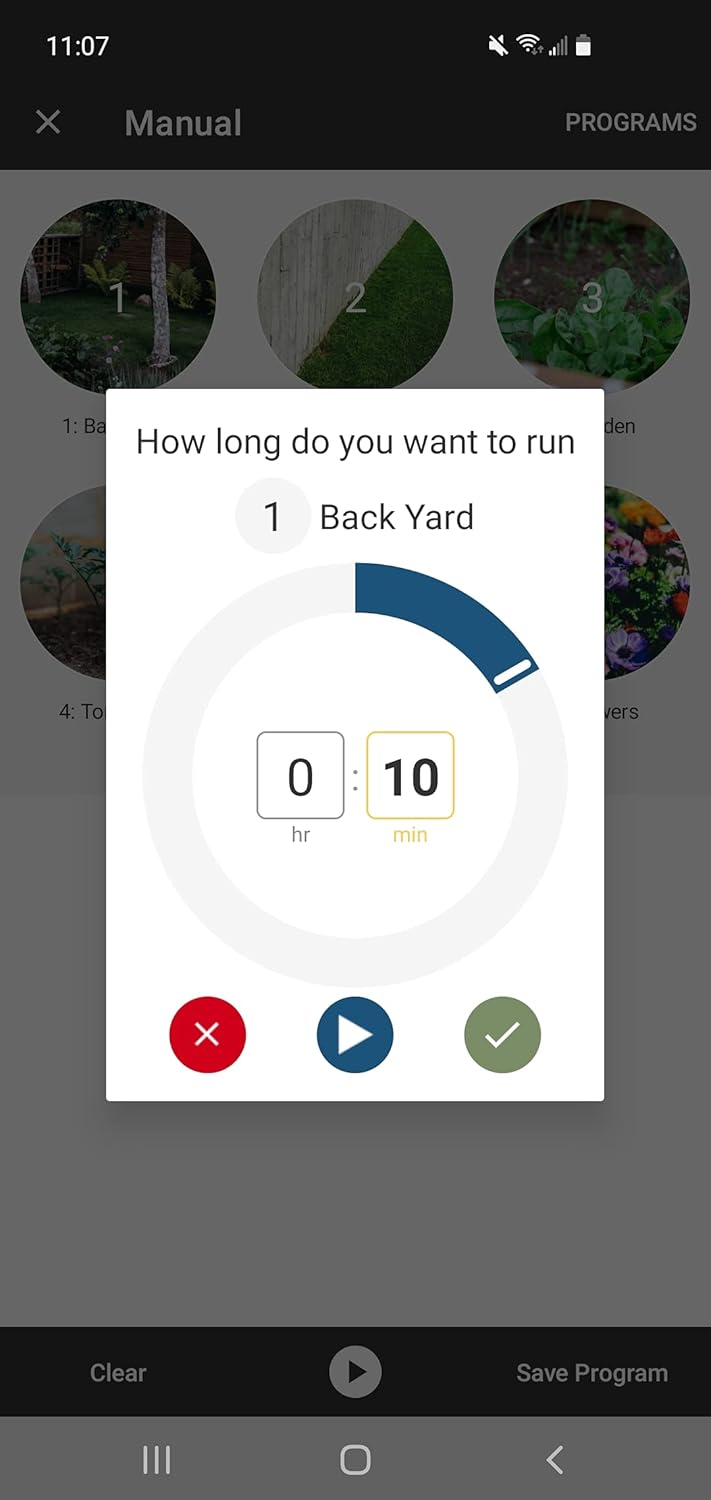
Task: Start watering Back Yard with the blue play button
Action: coord(355,1034)
